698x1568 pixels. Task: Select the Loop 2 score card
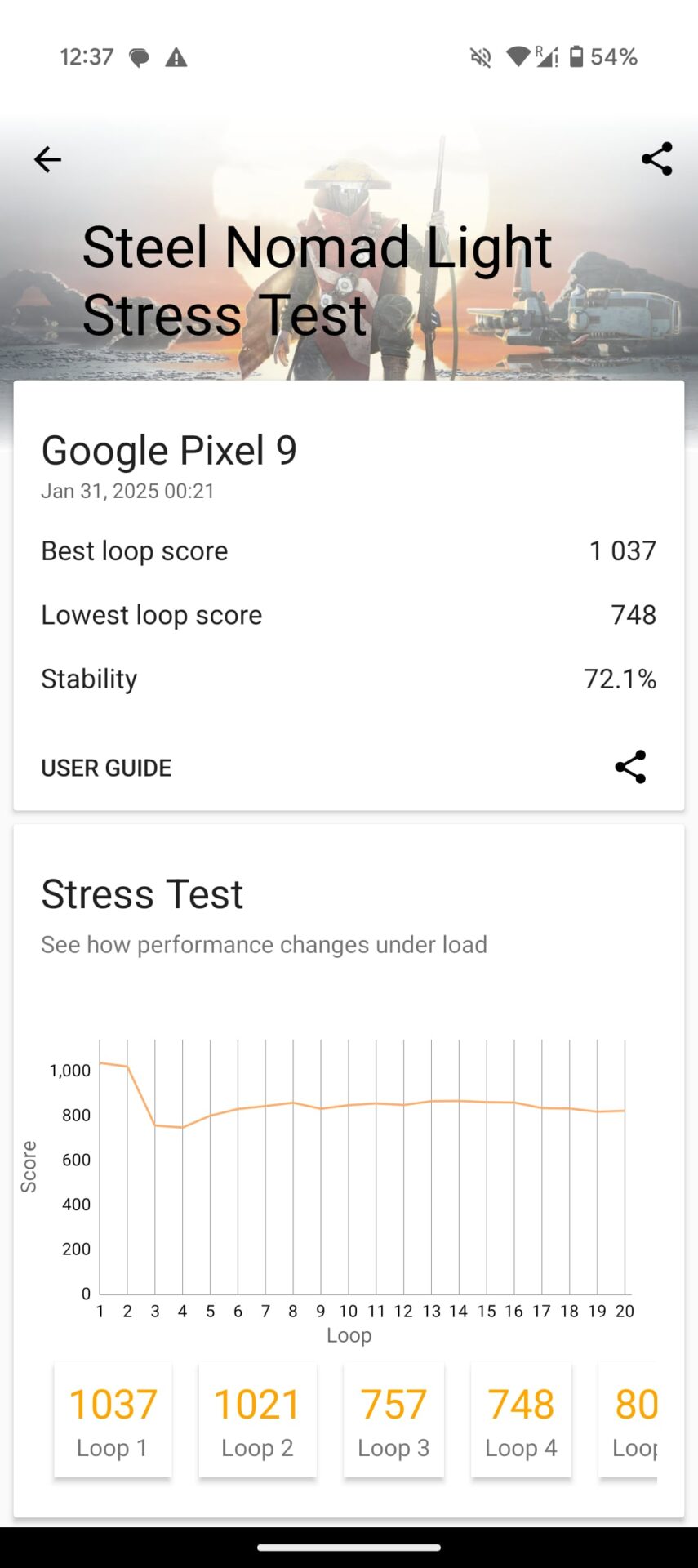(257, 1420)
